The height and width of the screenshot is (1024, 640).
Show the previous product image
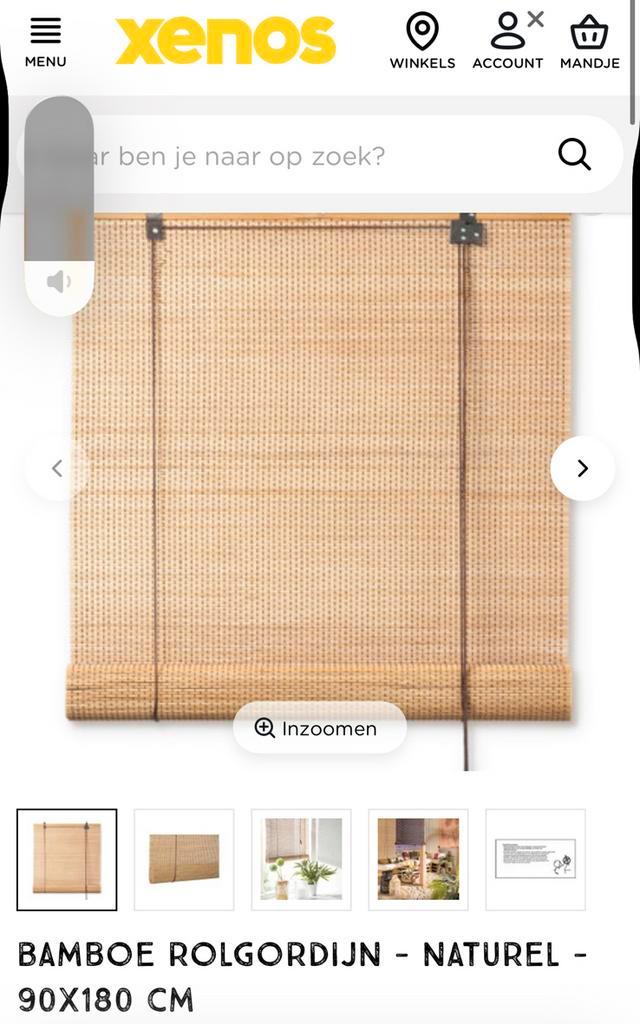57,468
